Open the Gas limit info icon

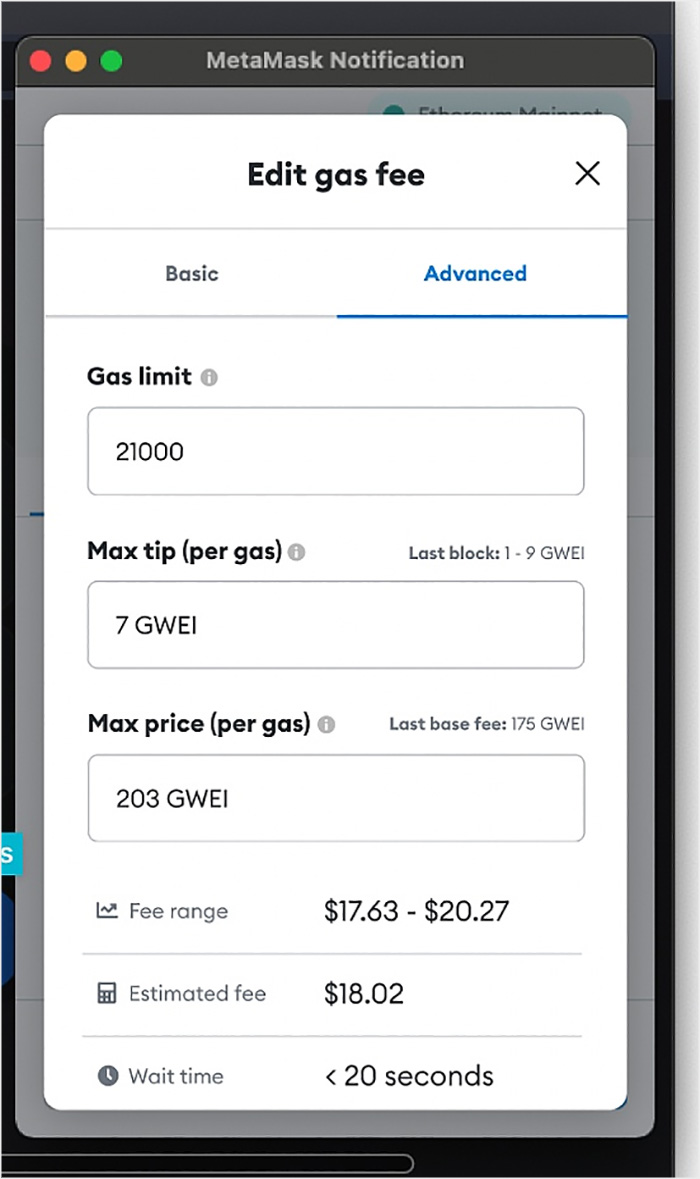[x=209, y=377]
